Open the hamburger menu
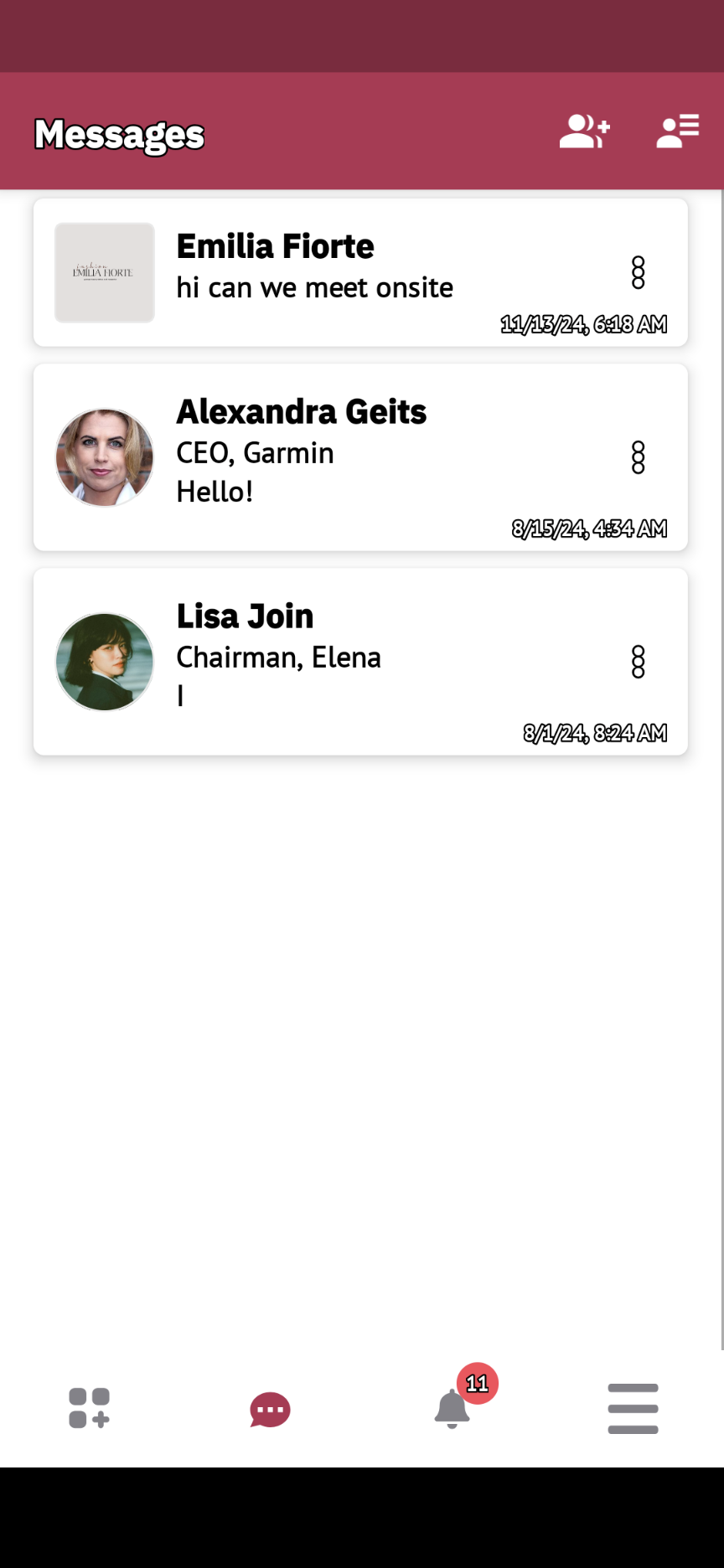Image resolution: width=724 pixels, height=1568 pixels. click(x=633, y=1408)
